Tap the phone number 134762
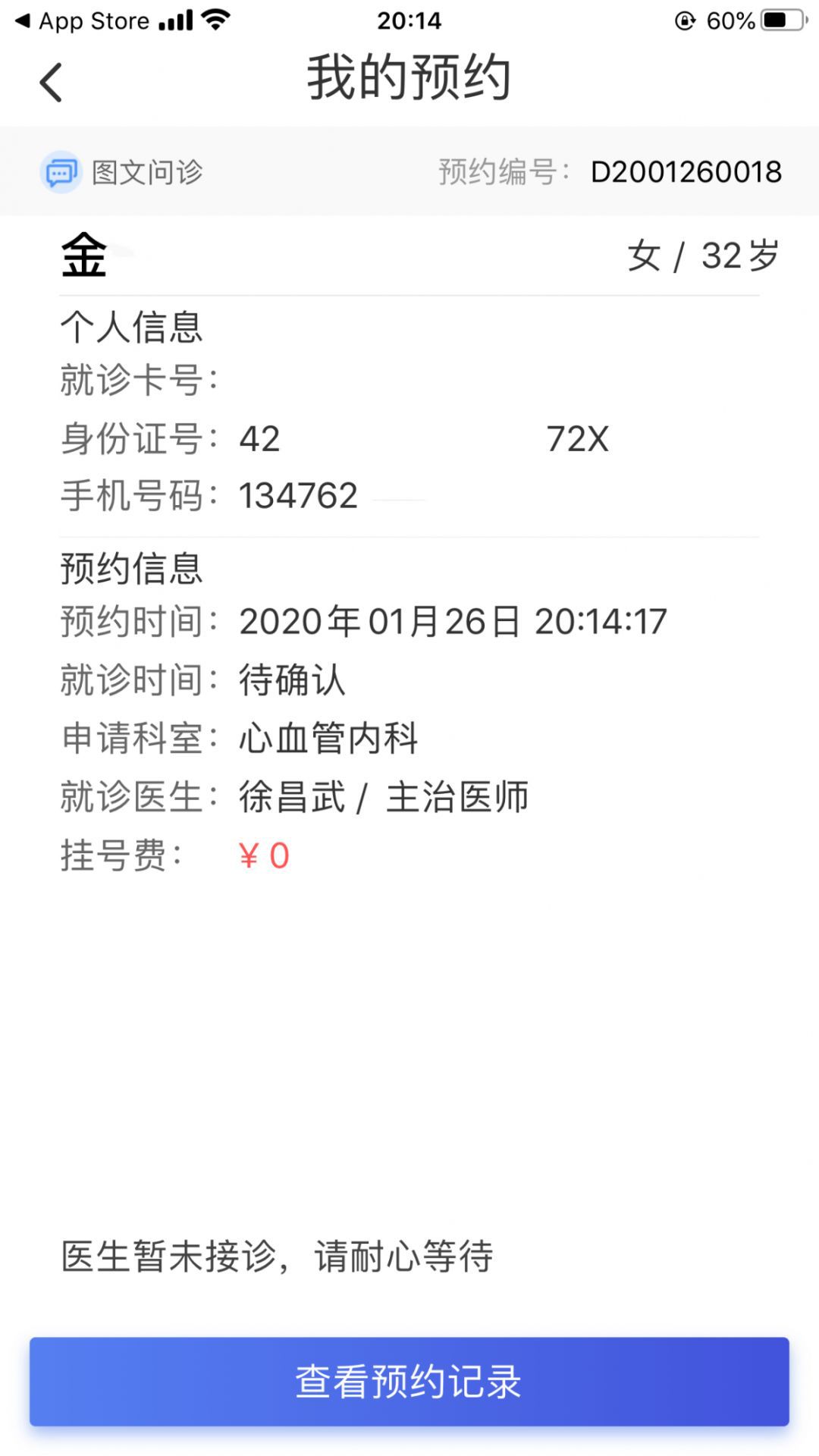Screen dimensions: 819x1456 click(x=298, y=495)
